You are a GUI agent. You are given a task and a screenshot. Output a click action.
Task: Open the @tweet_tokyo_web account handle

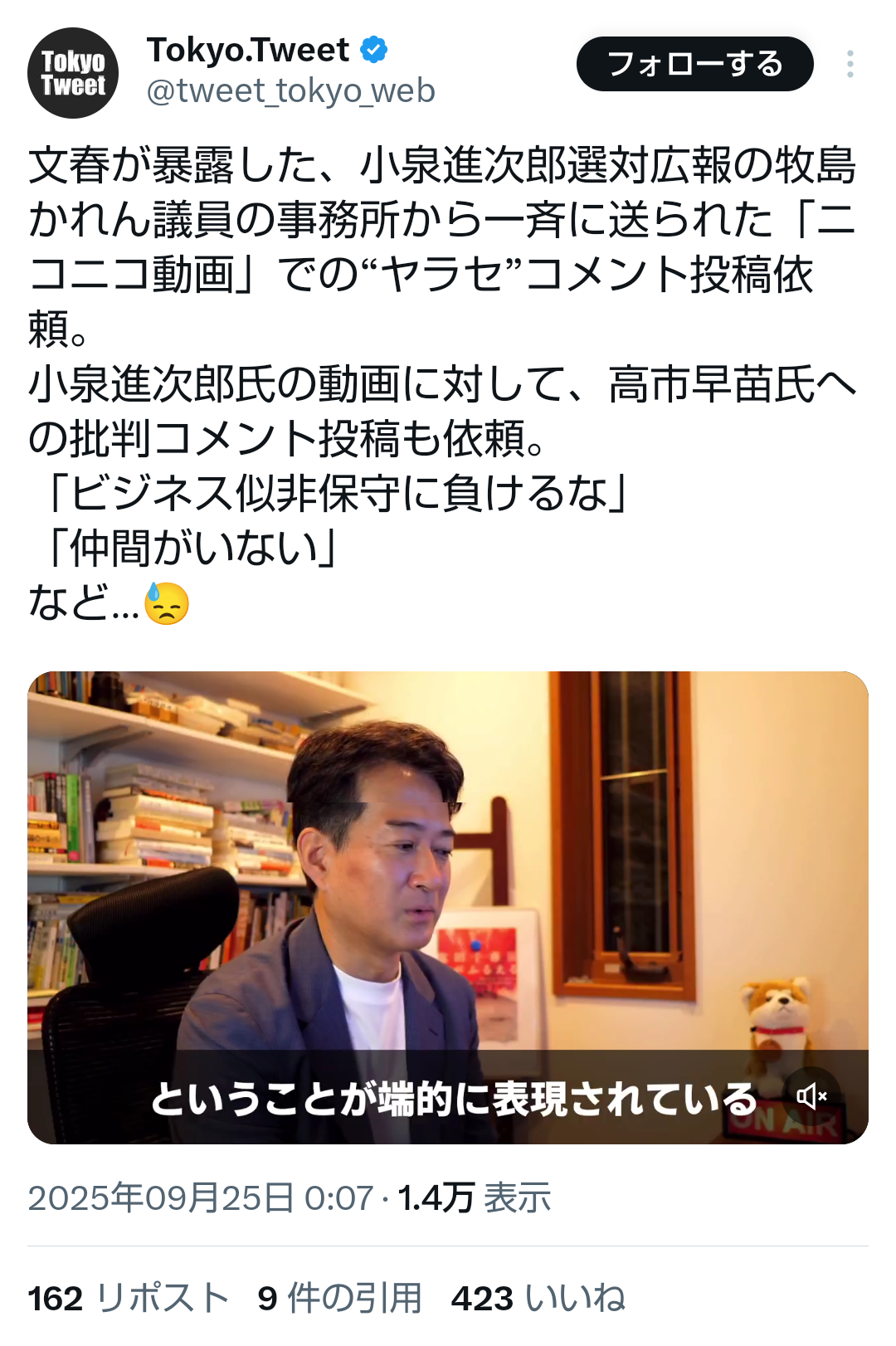click(290, 90)
